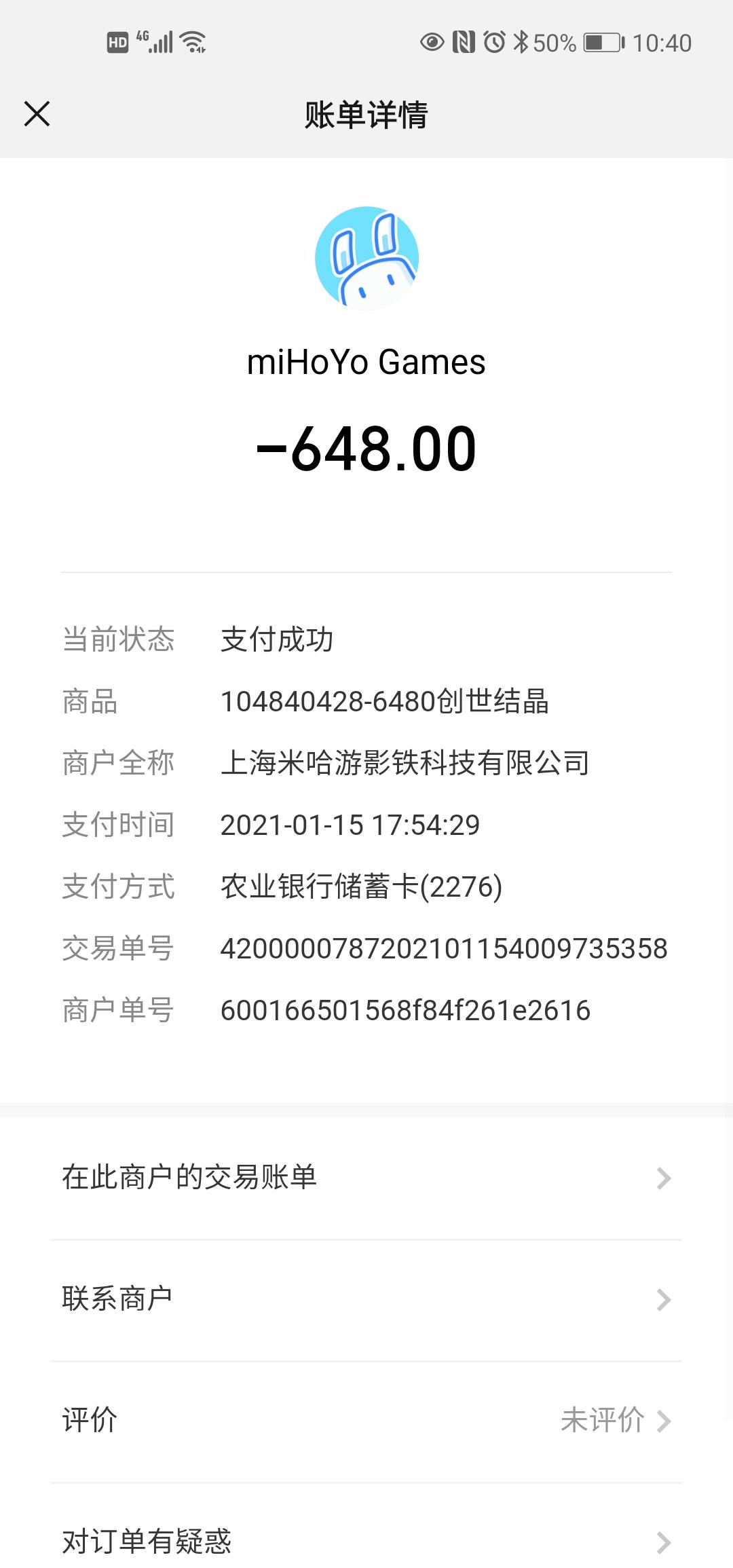Close the bill details page
Screen dimensions: 733x1568
pyautogui.click(x=37, y=113)
